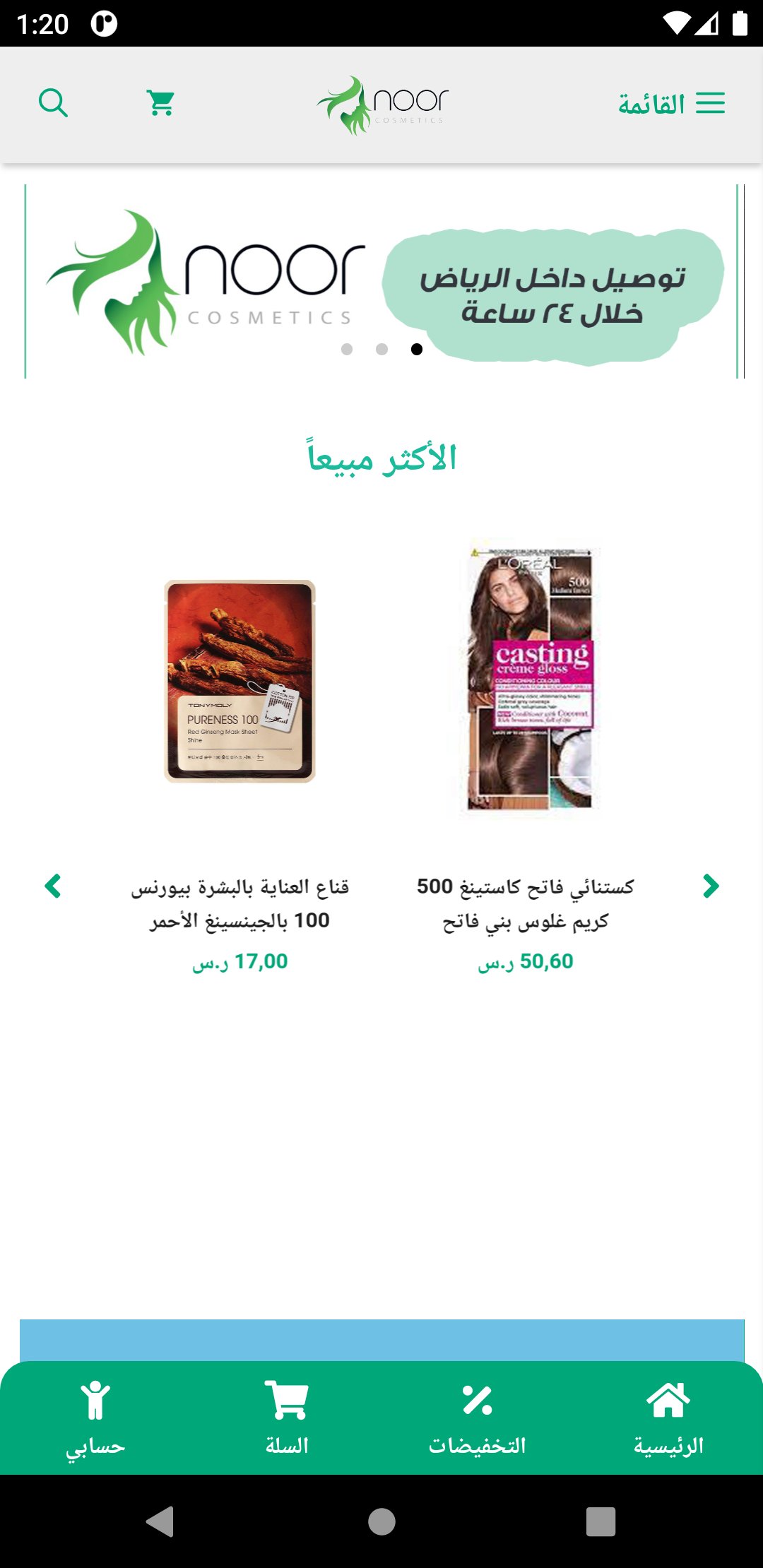This screenshot has height=1568, width=763.
Task: Select the middle carousel indicator dot
Action: [x=381, y=350]
